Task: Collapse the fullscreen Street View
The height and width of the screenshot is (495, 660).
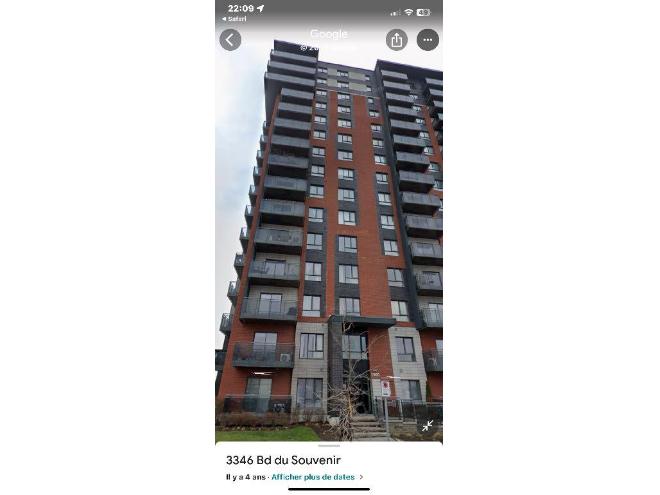Action: click(427, 426)
